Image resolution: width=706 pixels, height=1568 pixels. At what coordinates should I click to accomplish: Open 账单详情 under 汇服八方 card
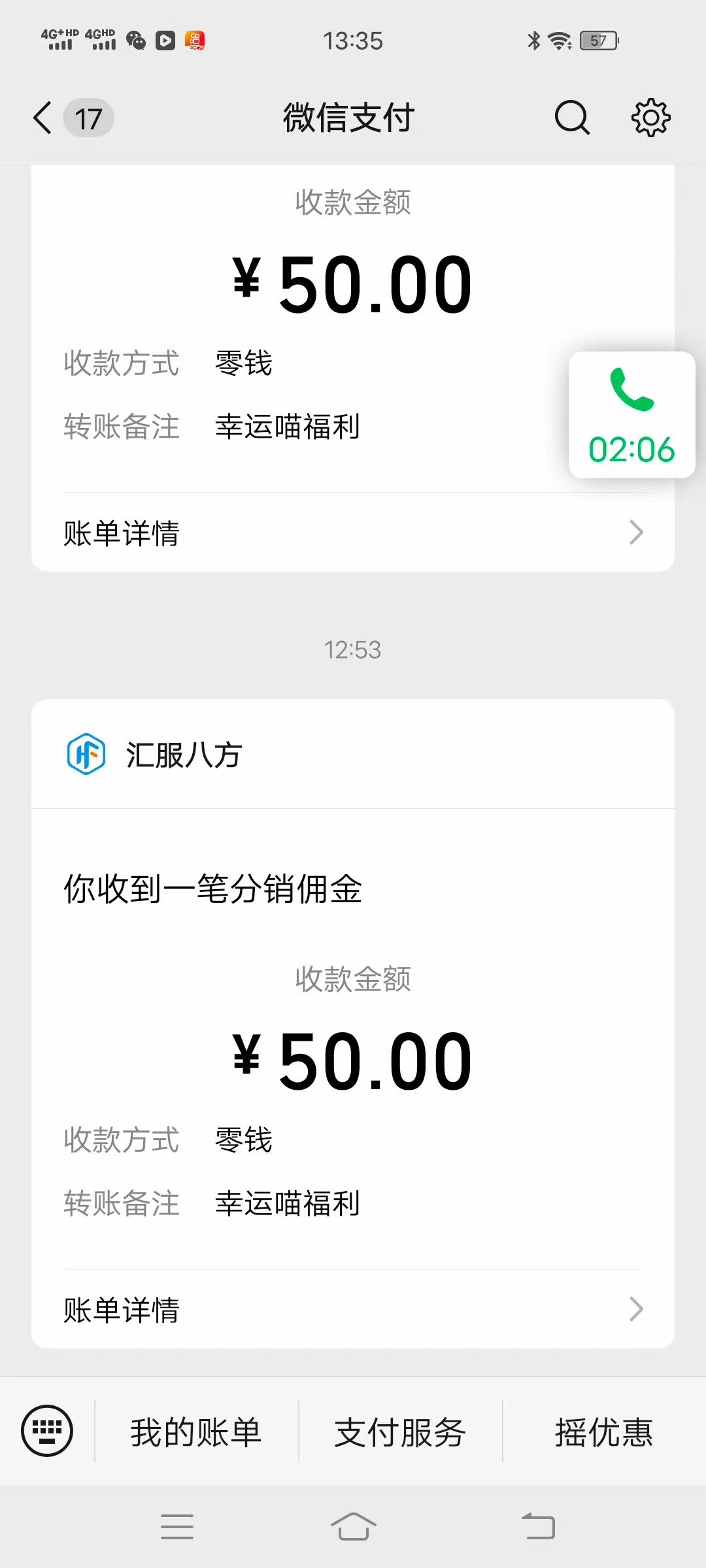pos(353,1309)
